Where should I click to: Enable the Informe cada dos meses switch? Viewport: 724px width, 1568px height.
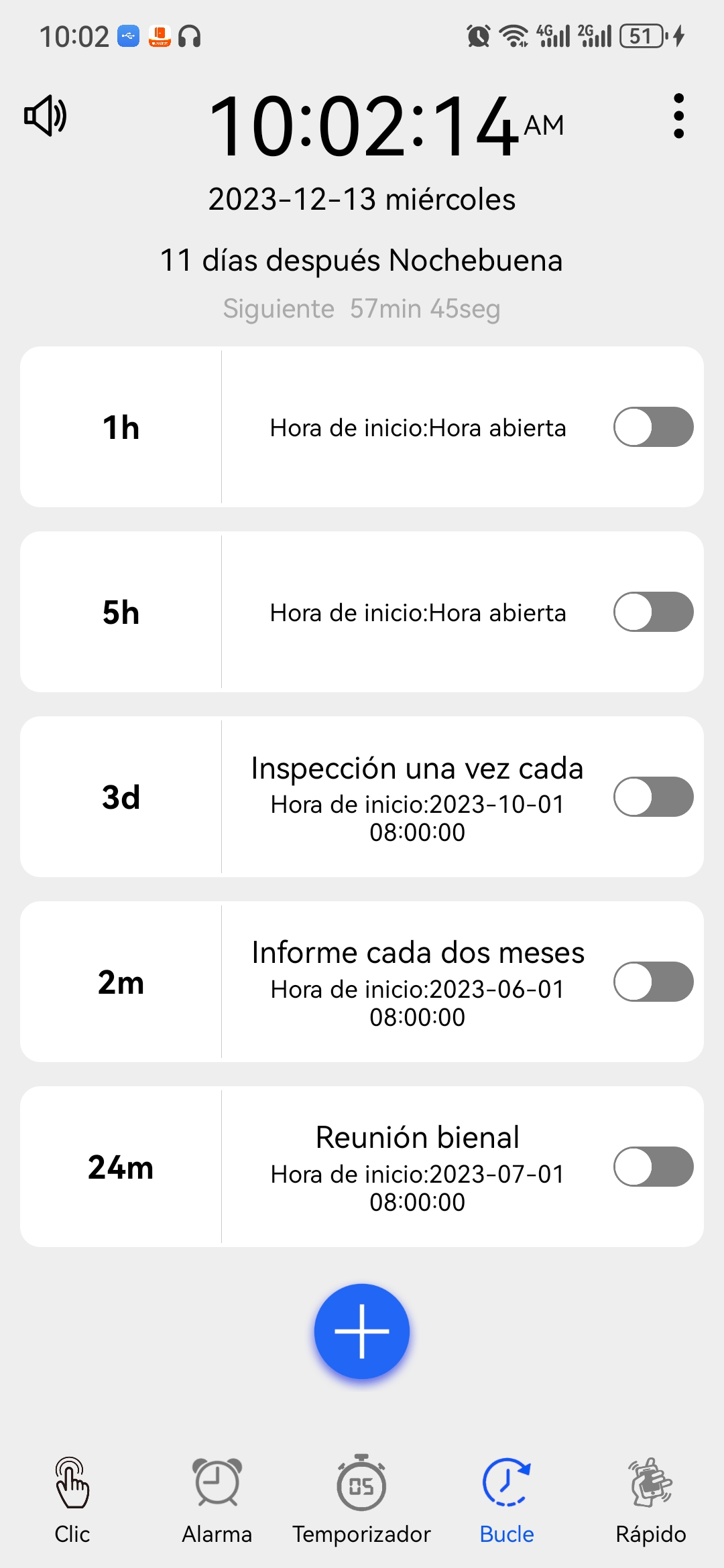654,982
